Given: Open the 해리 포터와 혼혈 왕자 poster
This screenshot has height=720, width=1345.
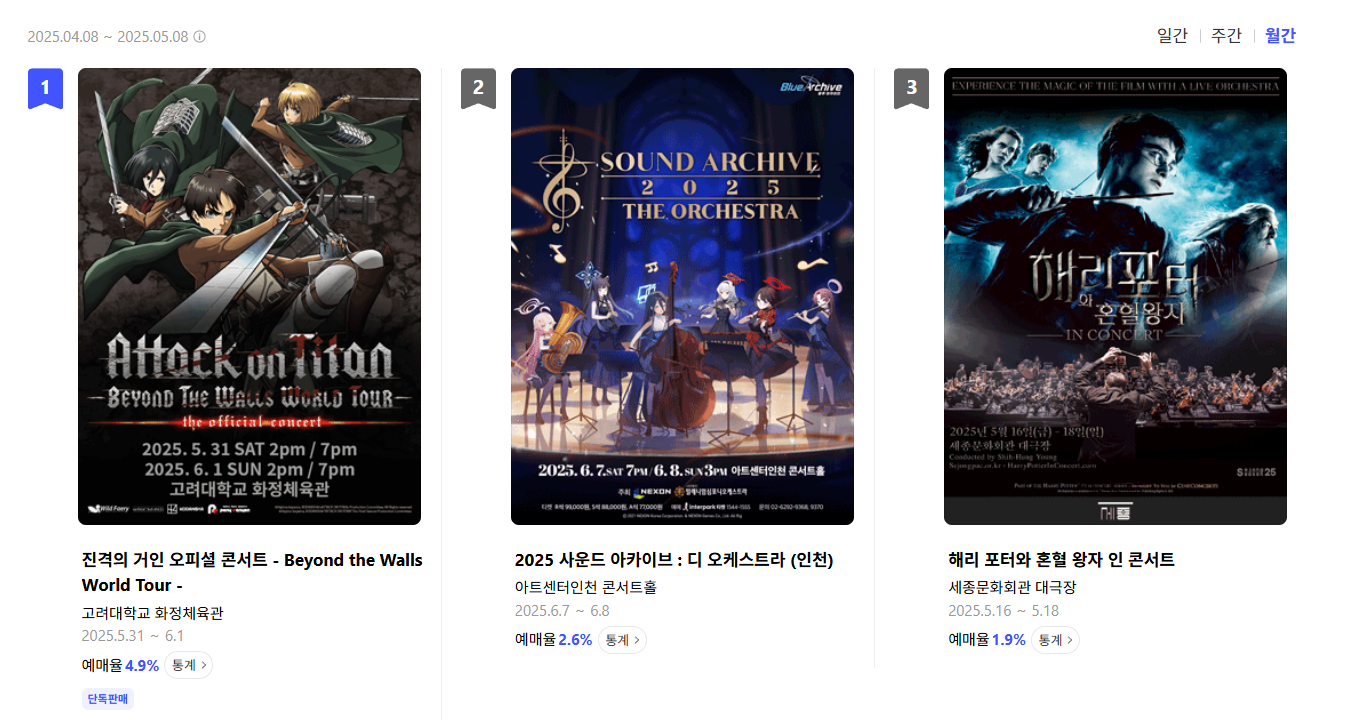Looking at the screenshot, I should coord(1115,296).
